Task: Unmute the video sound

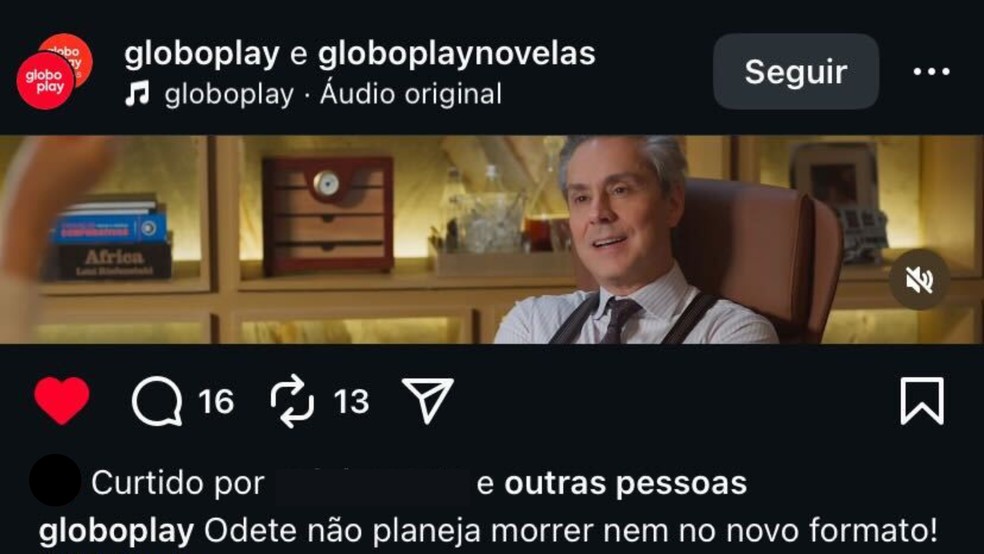Action: click(919, 279)
